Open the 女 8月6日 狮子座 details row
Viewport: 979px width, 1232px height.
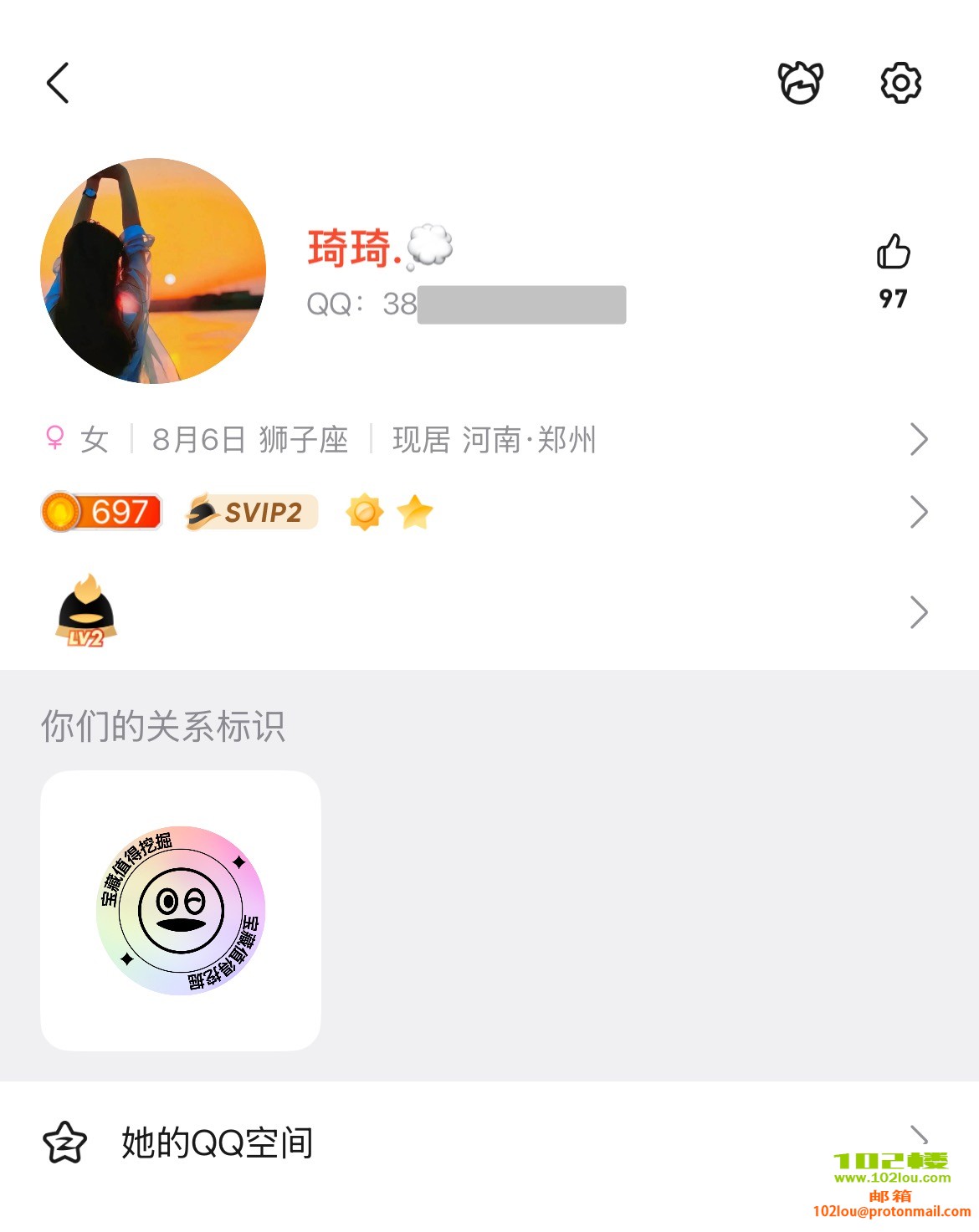[485, 439]
